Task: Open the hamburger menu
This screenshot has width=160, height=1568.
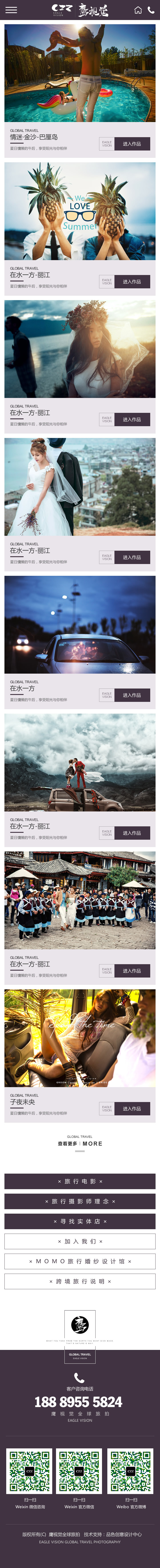Action: tap(11, 10)
